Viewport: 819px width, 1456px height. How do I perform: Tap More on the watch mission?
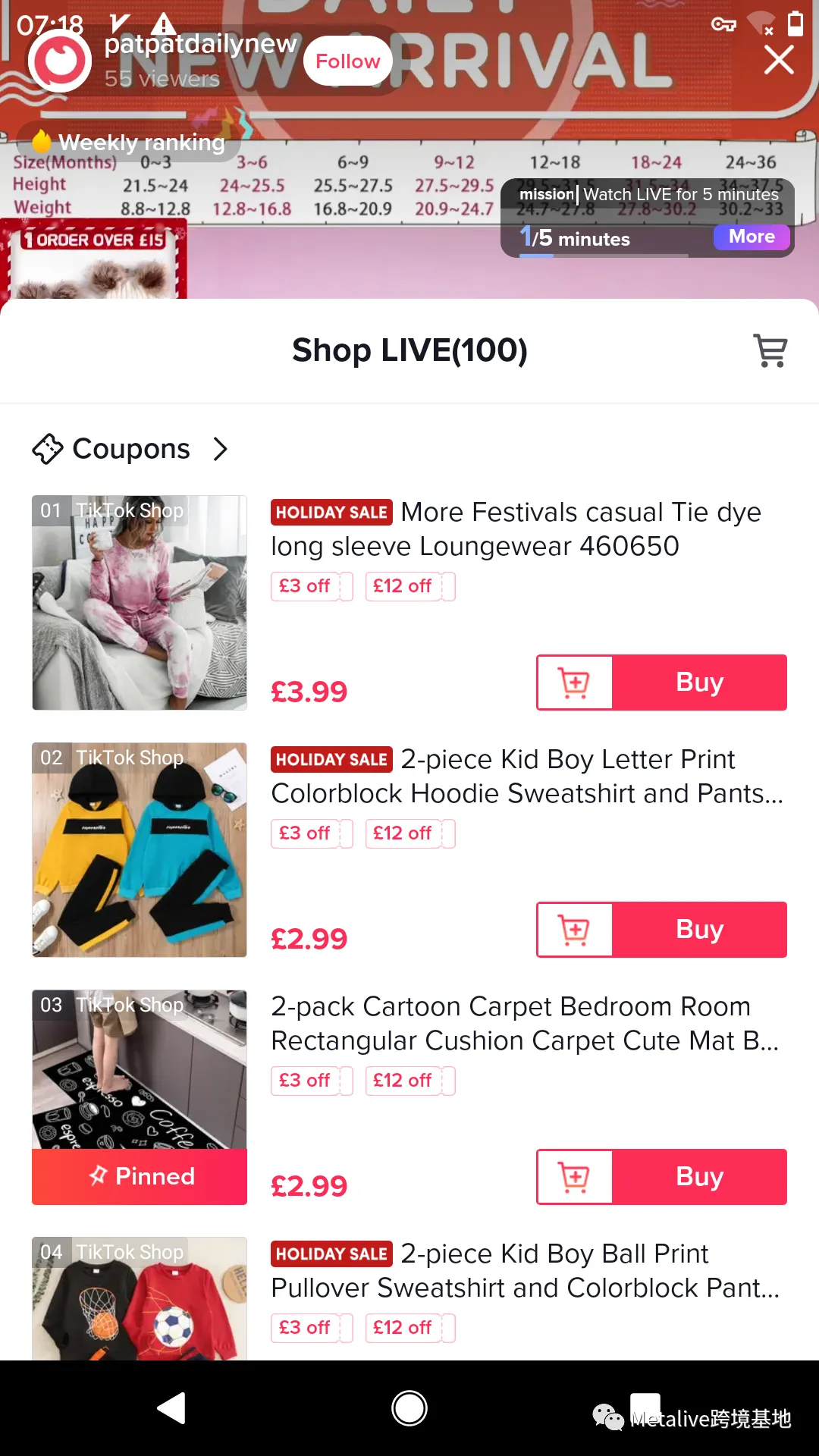tap(752, 237)
